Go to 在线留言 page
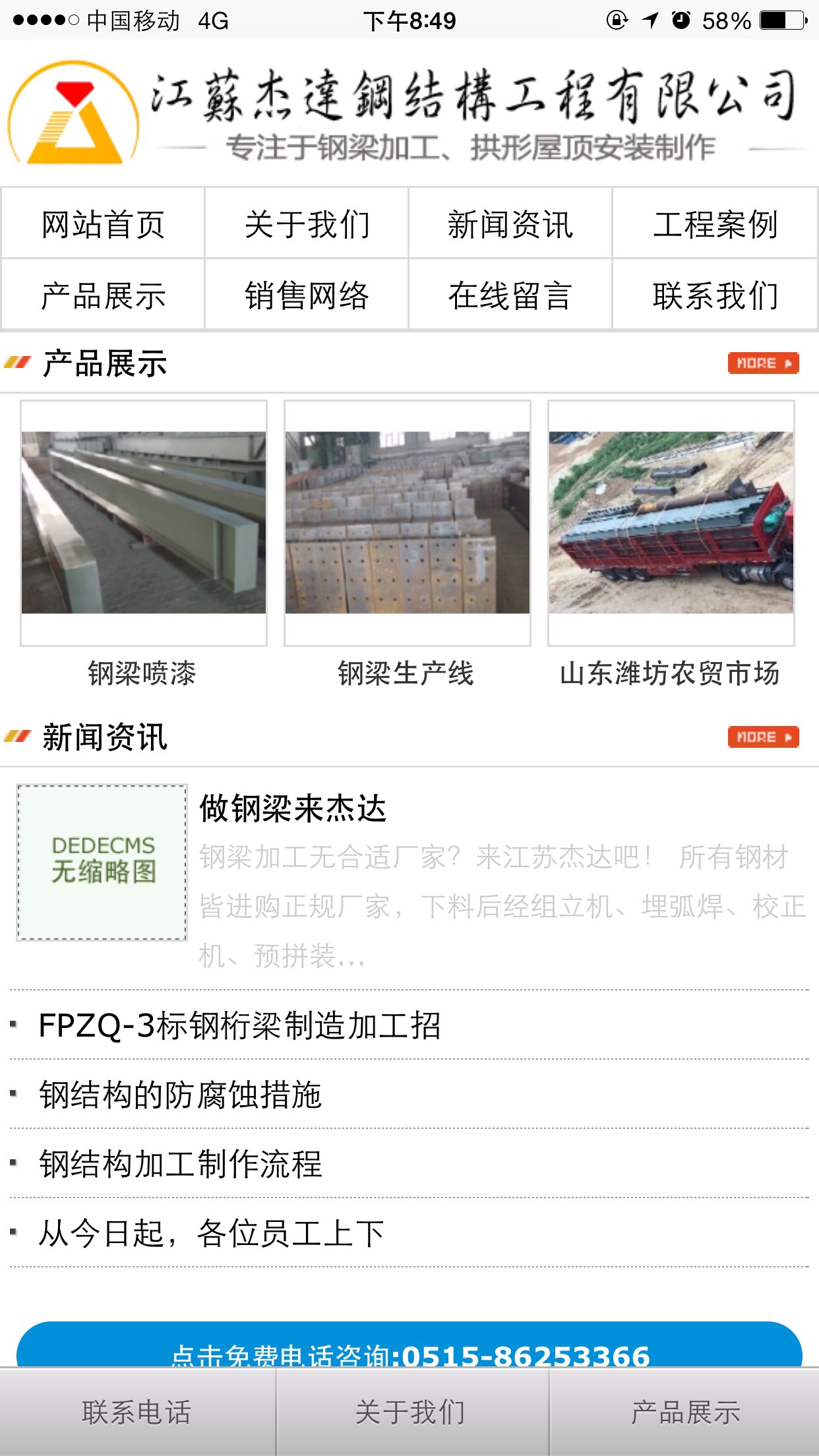The height and width of the screenshot is (1456, 819). [510, 295]
